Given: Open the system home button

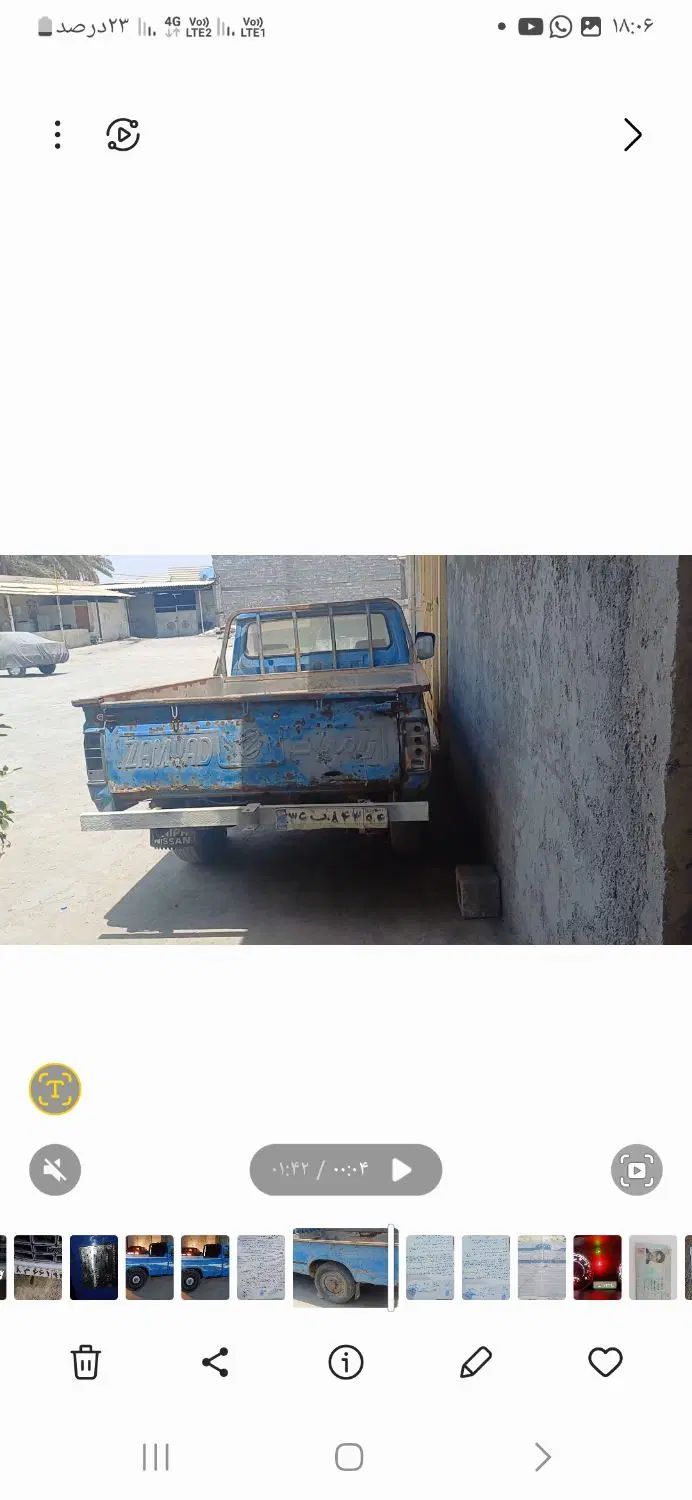Looking at the screenshot, I should pyautogui.click(x=348, y=1457).
